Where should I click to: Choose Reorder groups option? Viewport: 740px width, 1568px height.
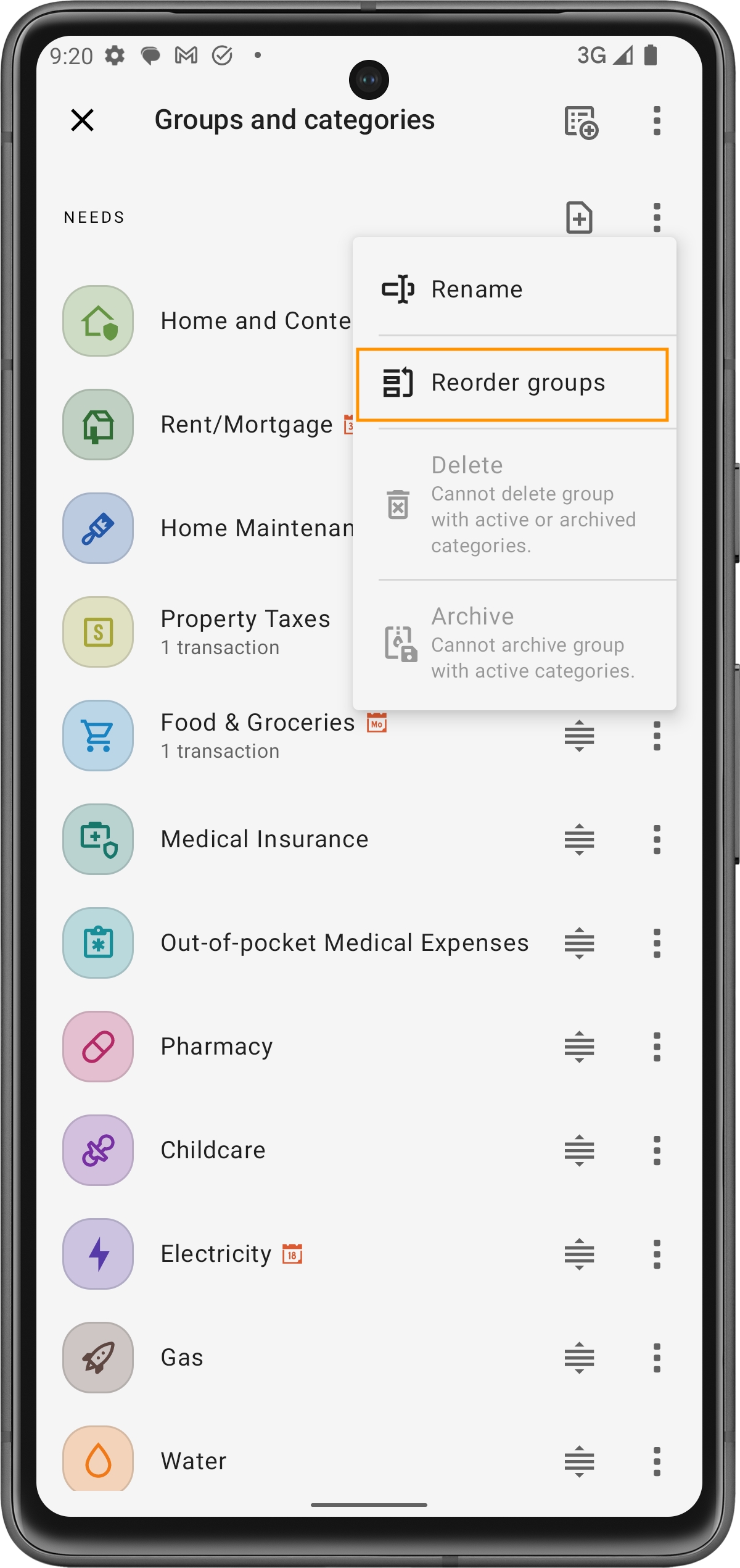coord(512,383)
